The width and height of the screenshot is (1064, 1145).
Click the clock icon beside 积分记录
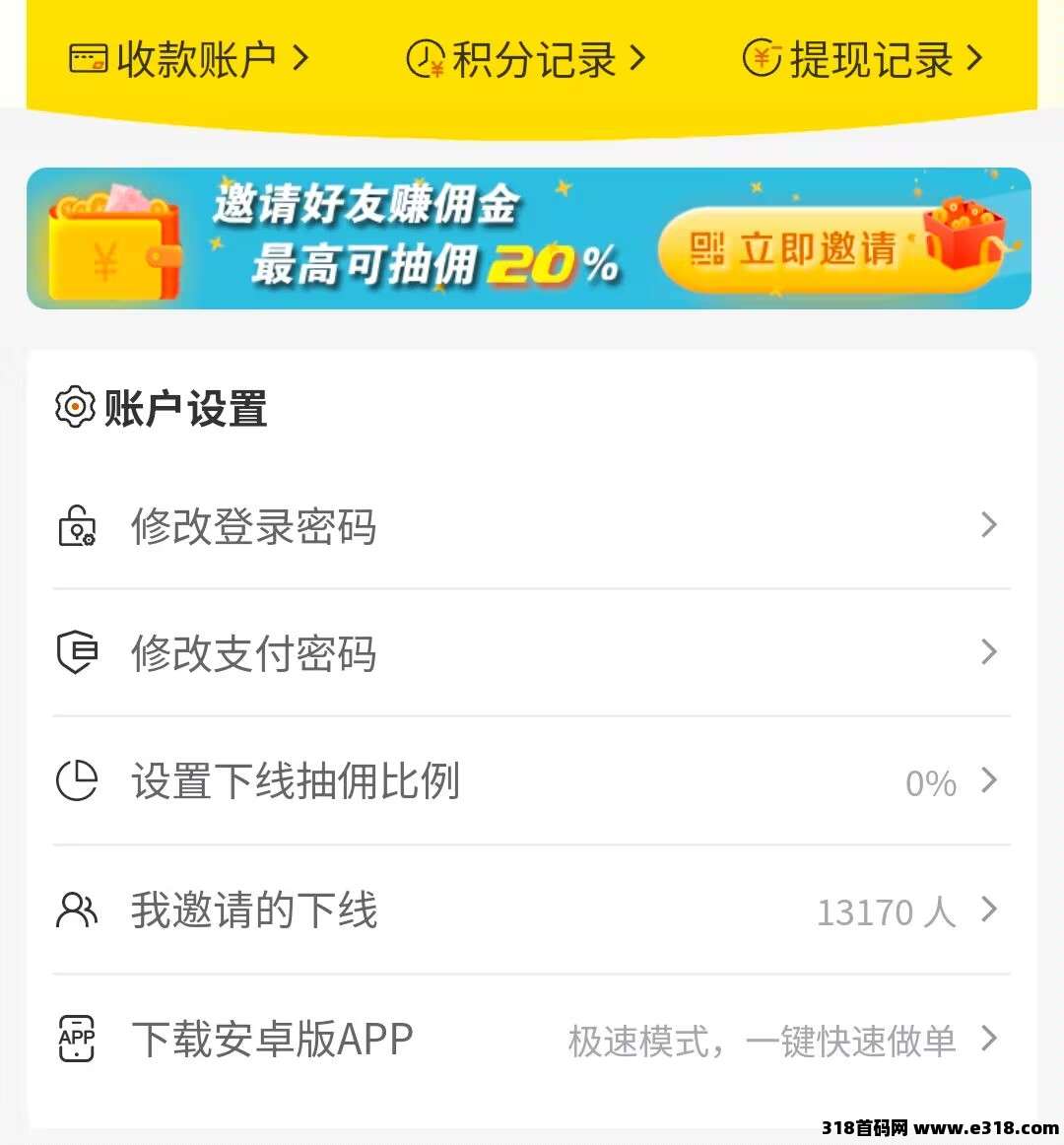426,57
